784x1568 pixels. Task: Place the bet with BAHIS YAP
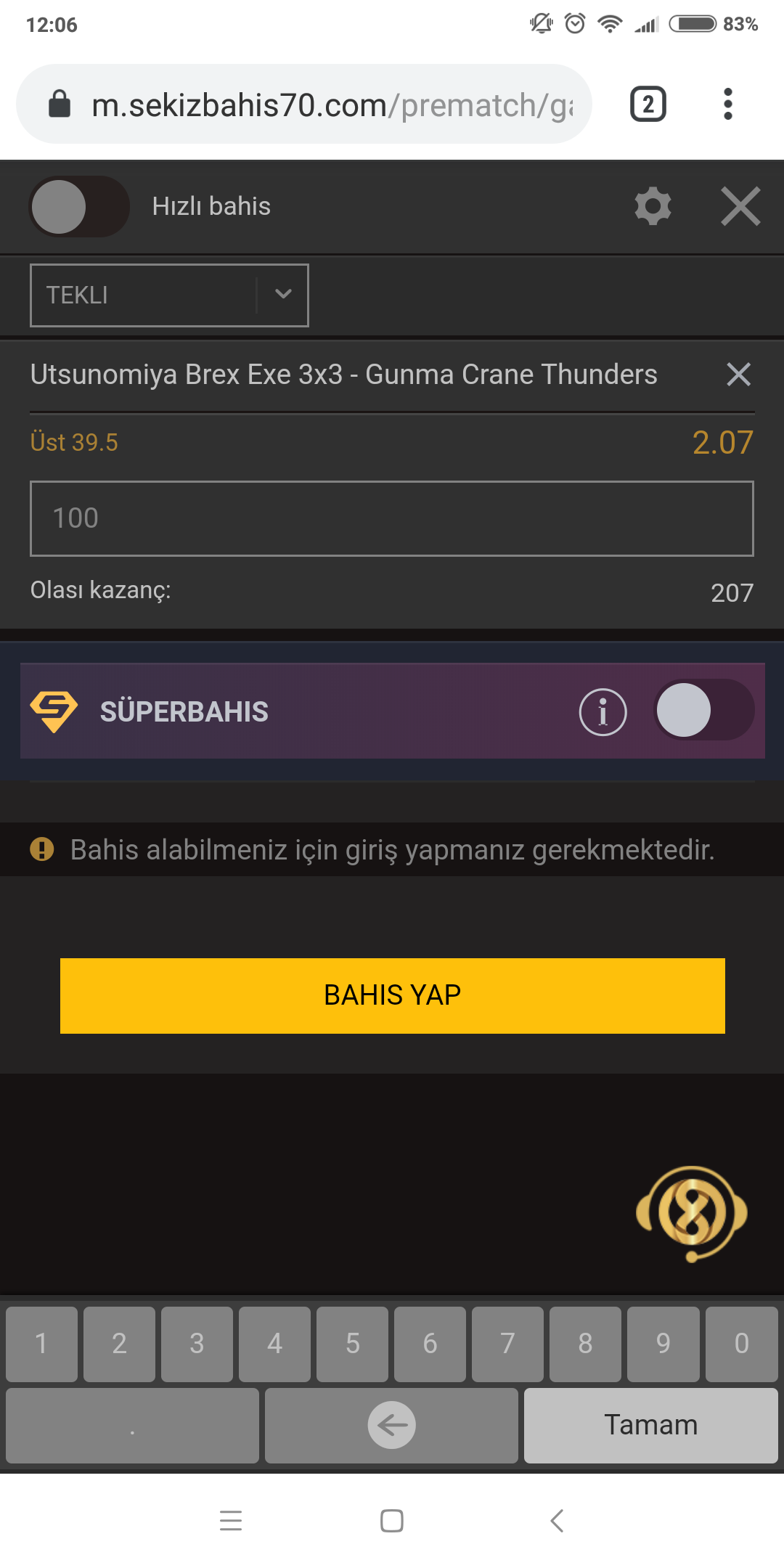coord(393,995)
